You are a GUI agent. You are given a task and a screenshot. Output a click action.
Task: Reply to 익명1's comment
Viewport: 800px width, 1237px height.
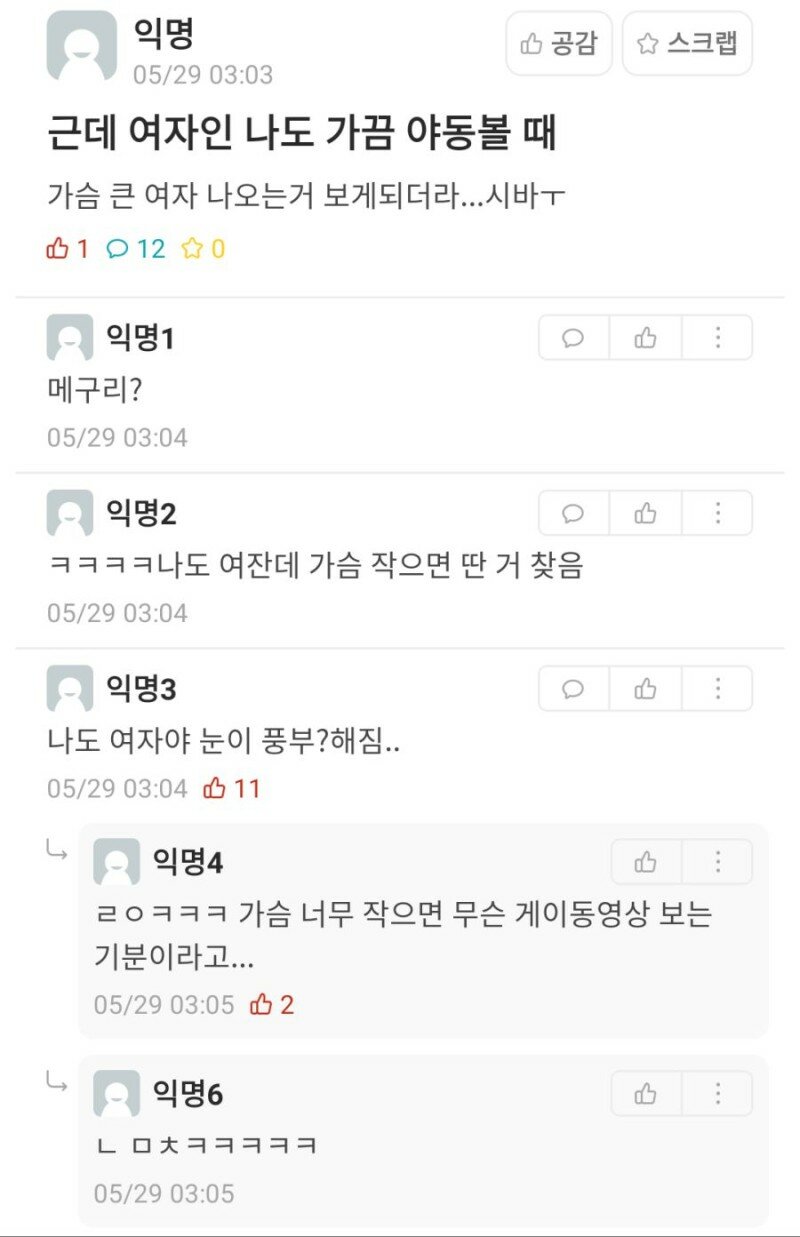573,338
